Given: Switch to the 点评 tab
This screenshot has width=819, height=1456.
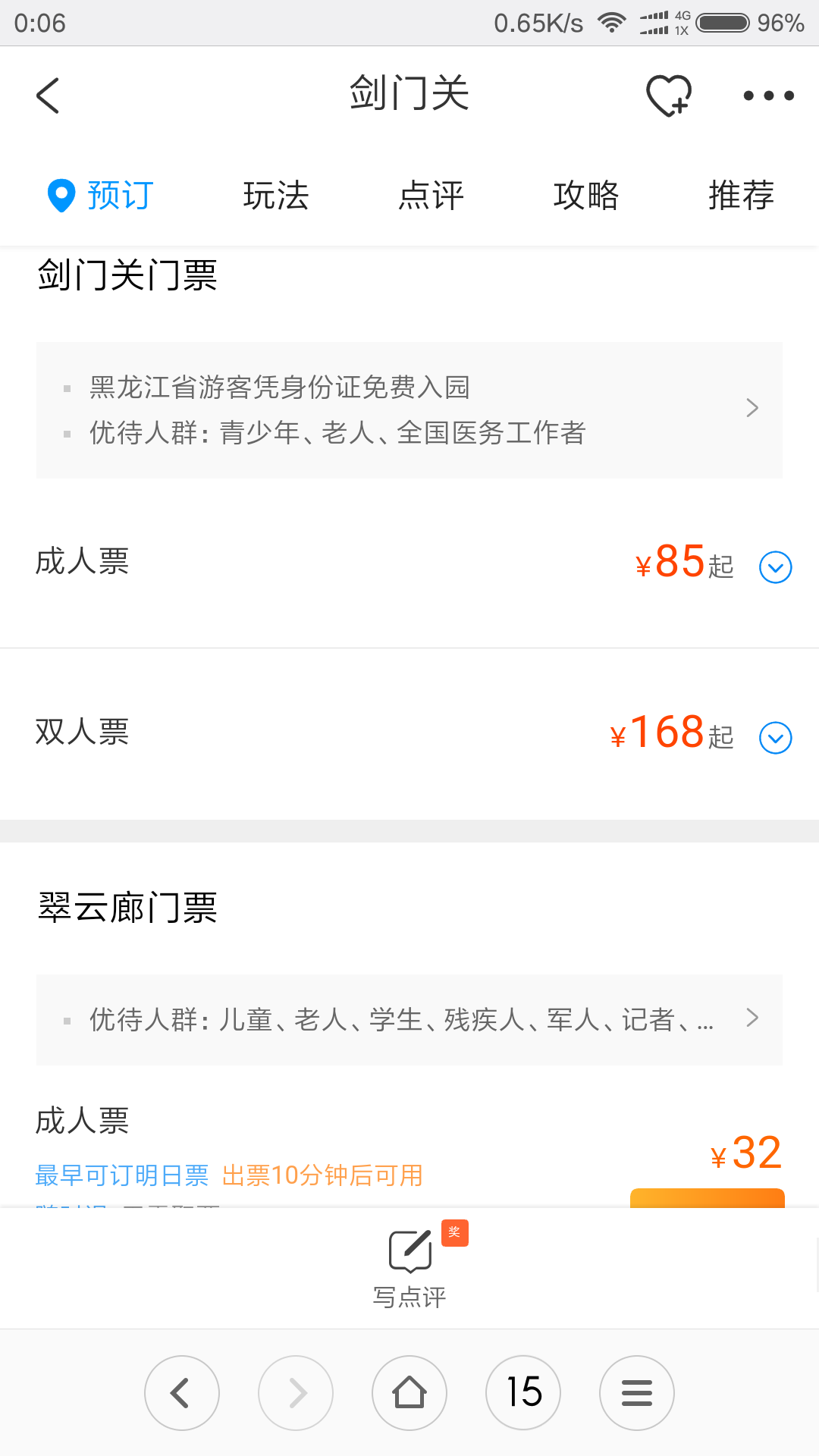Looking at the screenshot, I should point(431,196).
